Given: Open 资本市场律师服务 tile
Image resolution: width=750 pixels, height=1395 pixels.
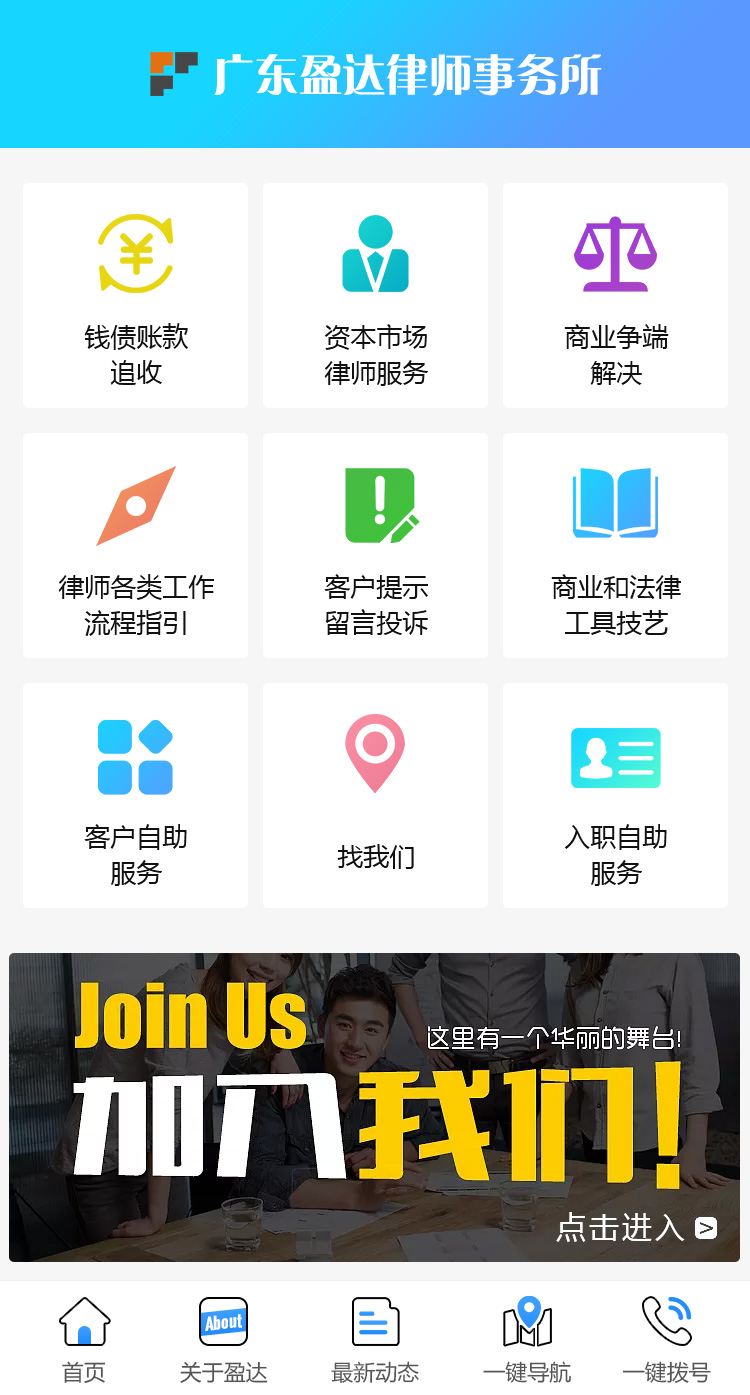Looking at the screenshot, I should tap(375, 296).
